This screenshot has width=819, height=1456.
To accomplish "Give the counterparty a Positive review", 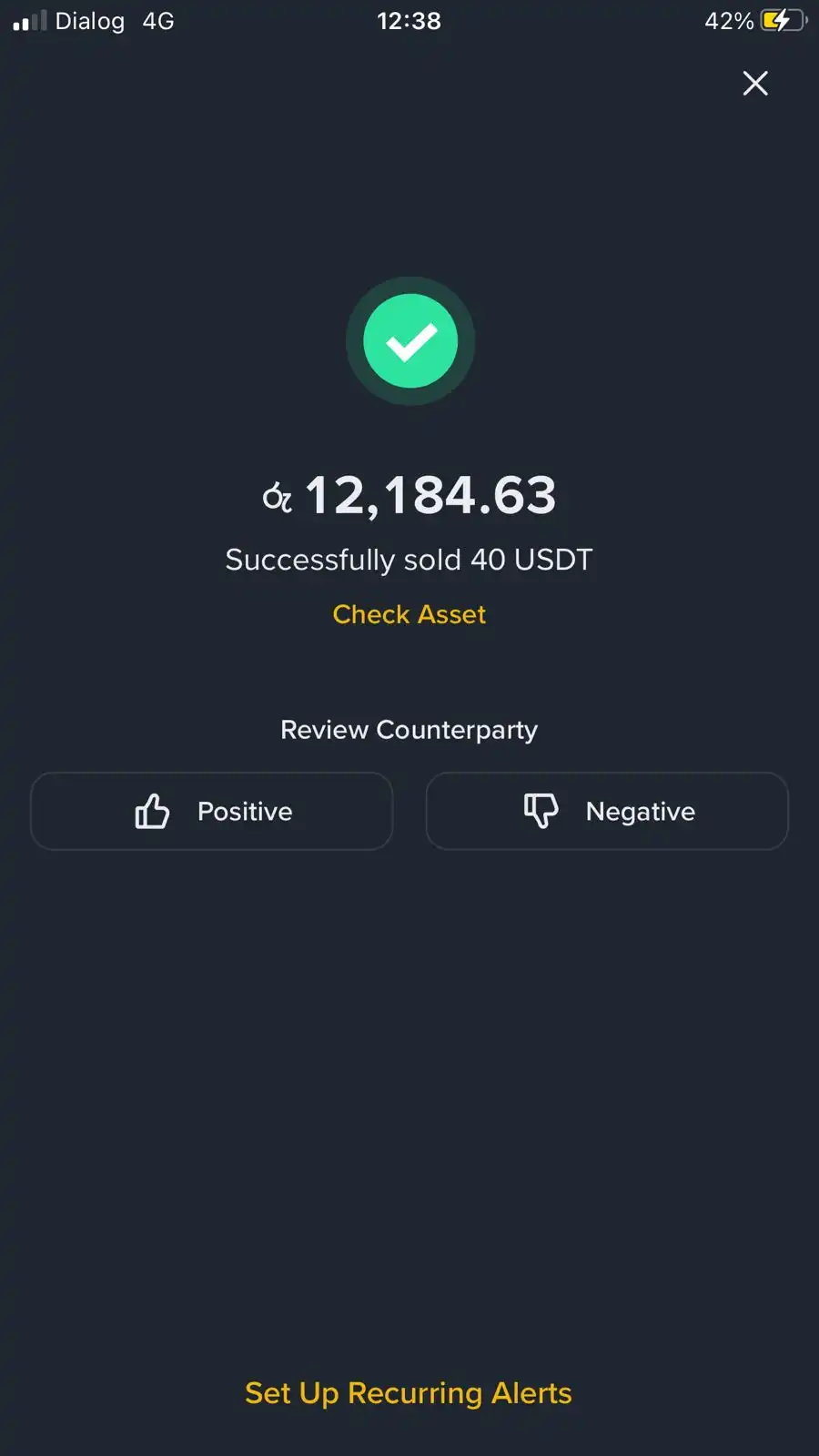I will tap(211, 811).
